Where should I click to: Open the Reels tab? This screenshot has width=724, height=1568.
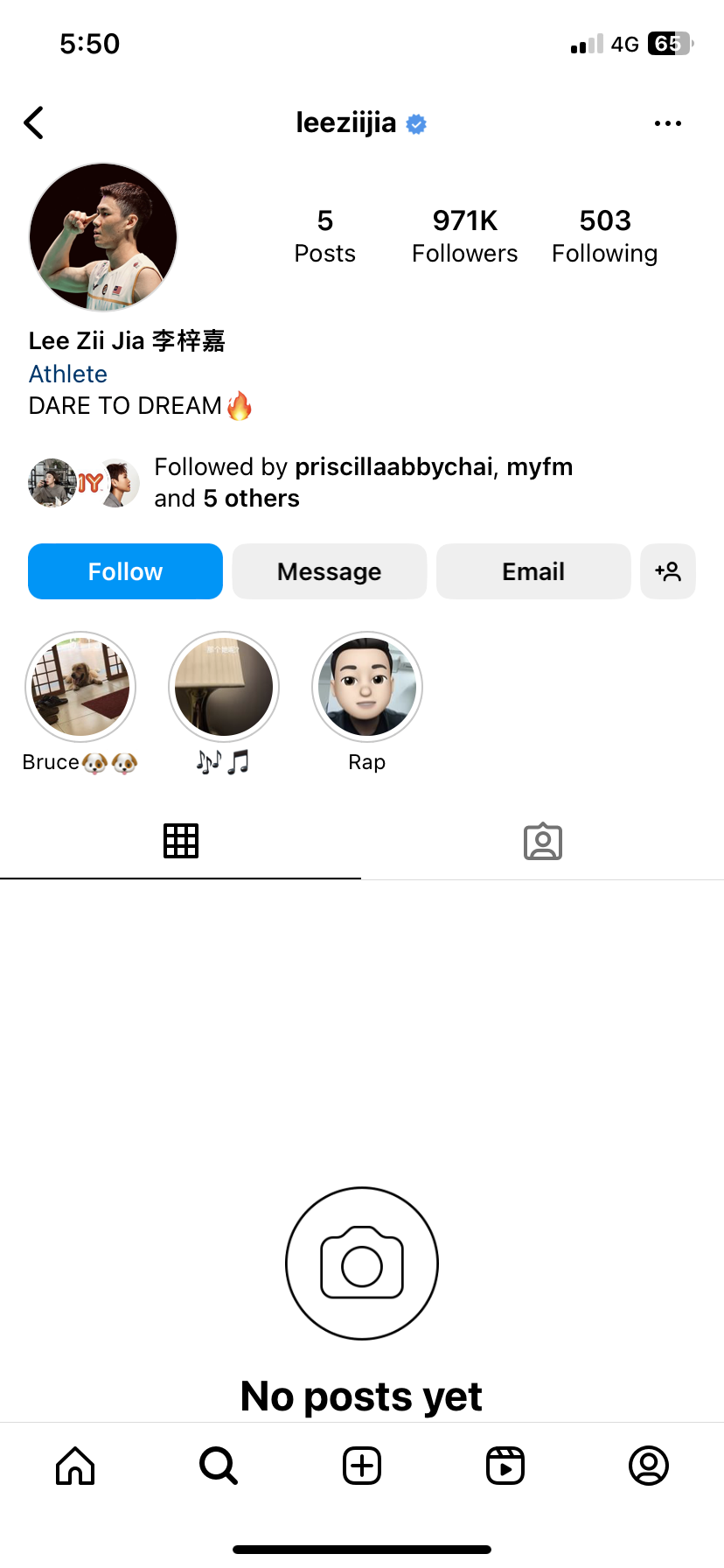[x=505, y=1466]
